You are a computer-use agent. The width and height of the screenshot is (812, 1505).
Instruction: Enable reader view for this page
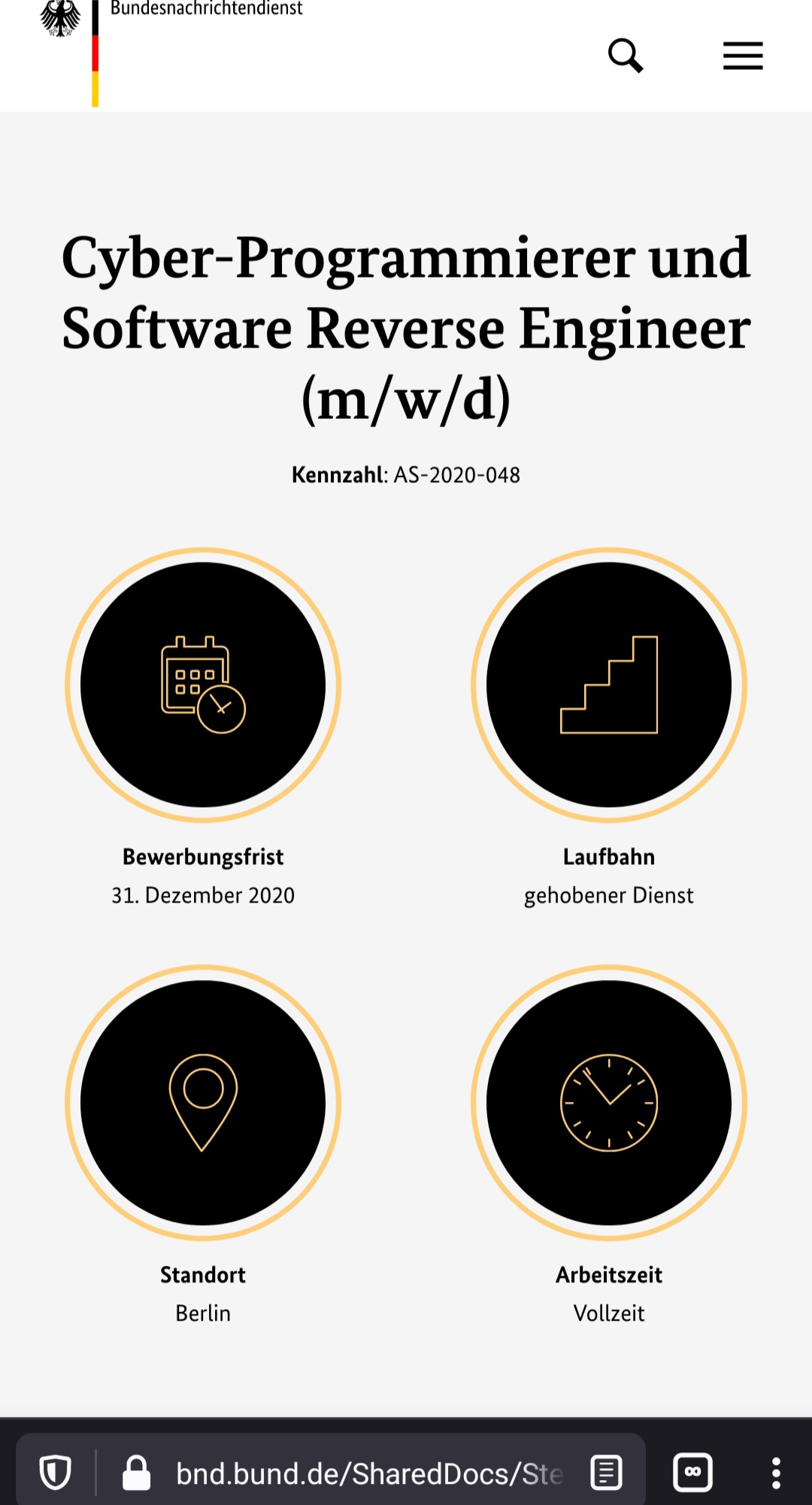tap(606, 1472)
